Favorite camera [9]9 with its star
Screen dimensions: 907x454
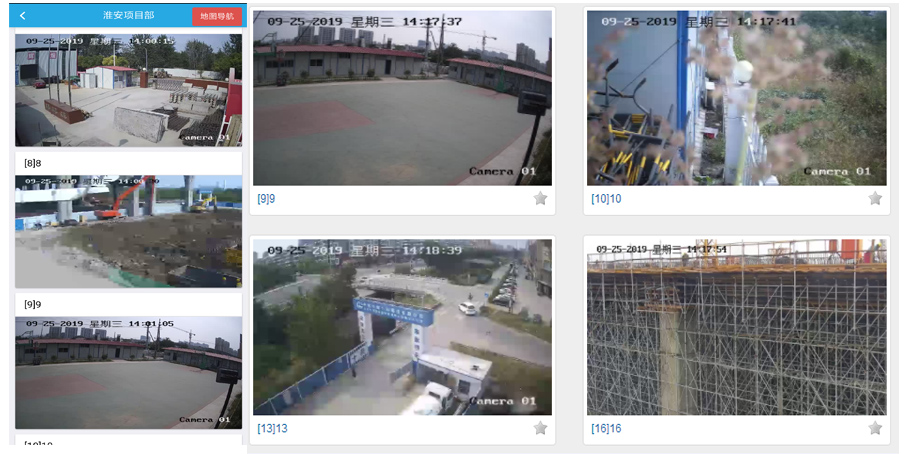(541, 198)
